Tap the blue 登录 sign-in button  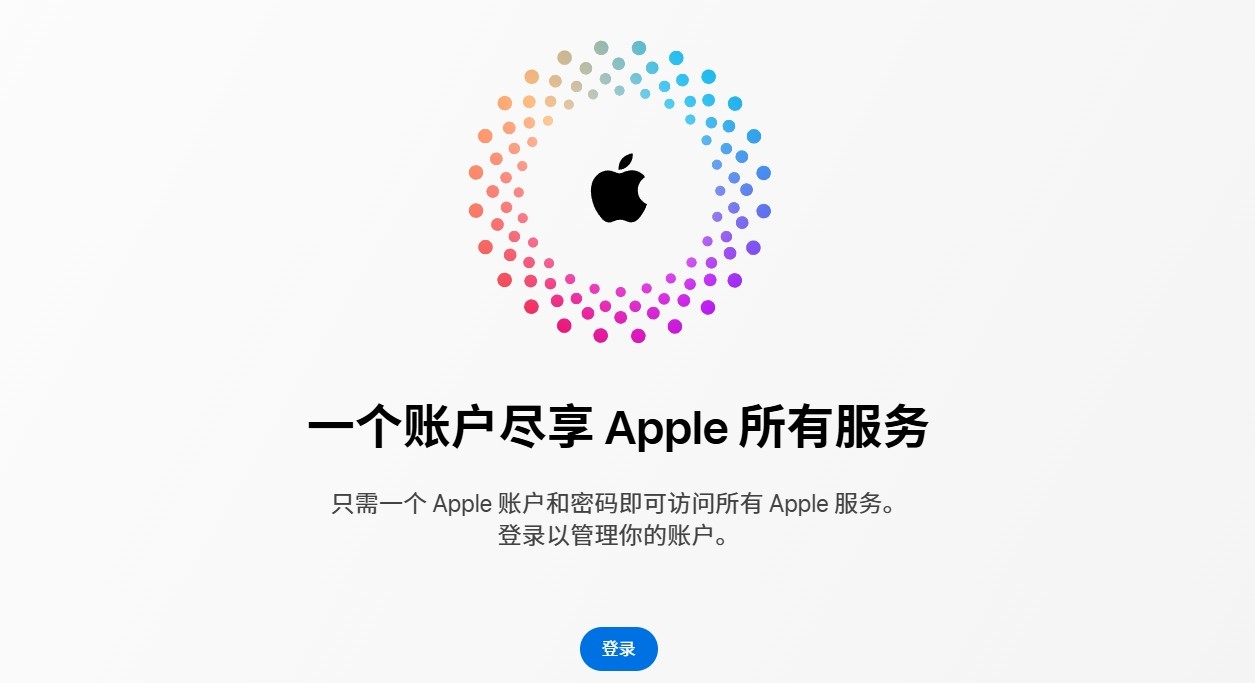(618, 649)
